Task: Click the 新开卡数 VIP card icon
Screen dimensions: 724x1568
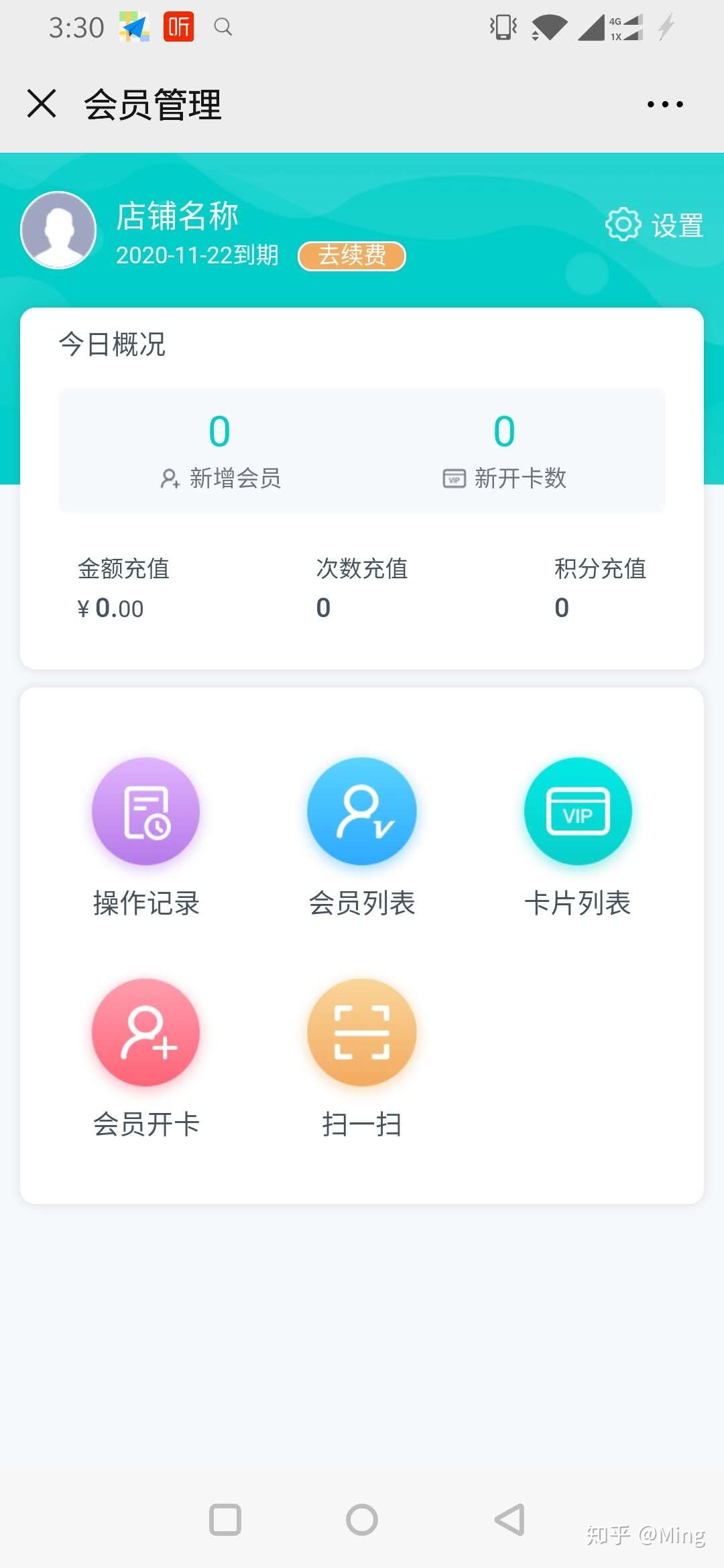Action: 453,478
